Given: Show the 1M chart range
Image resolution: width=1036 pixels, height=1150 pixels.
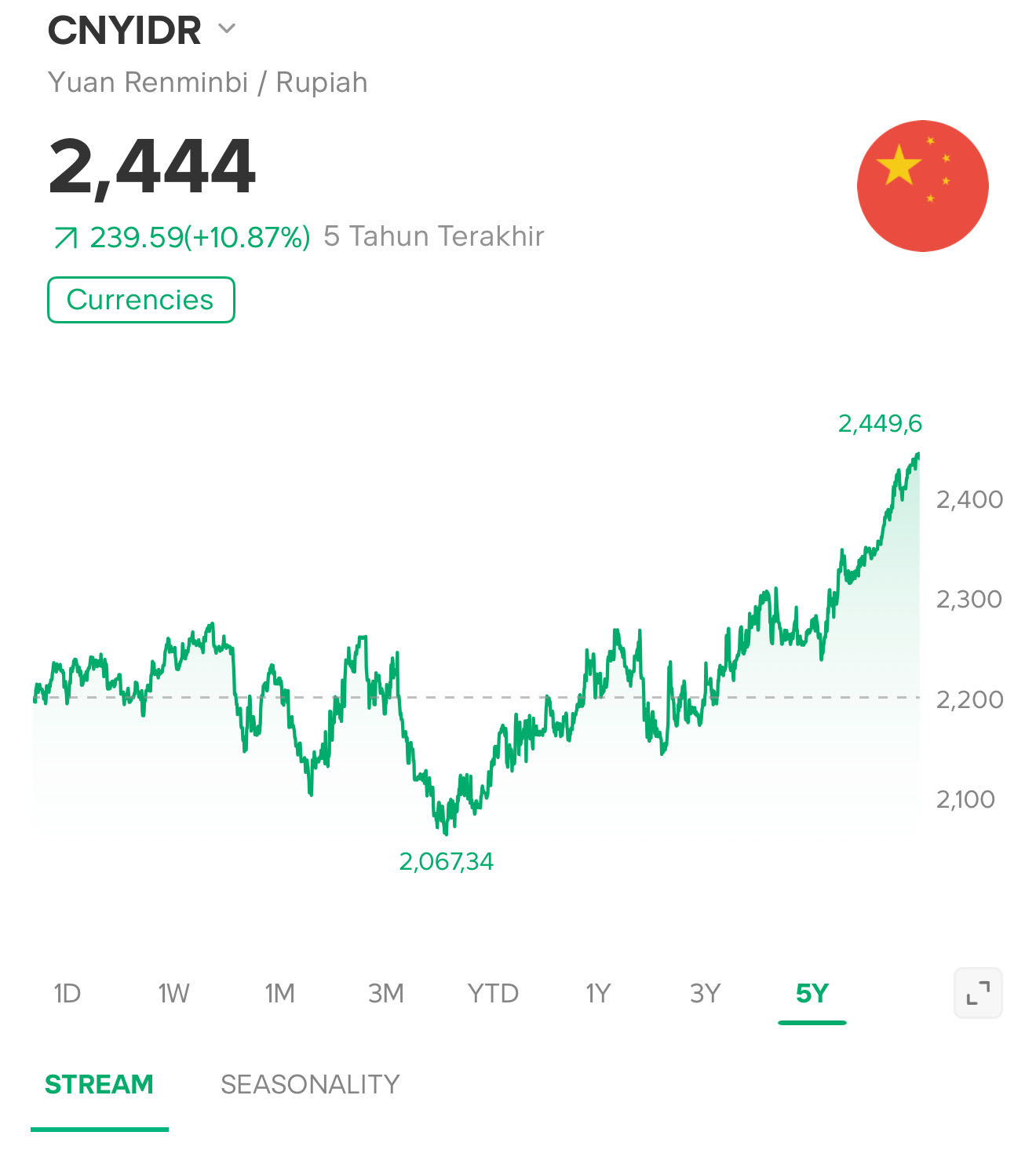Looking at the screenshot, I should pyautogui.click(x=279, y=994).
